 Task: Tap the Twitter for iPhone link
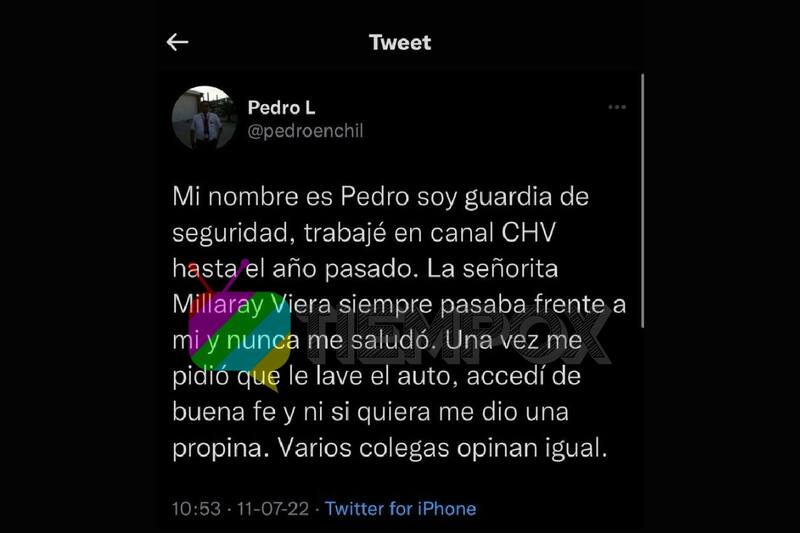(x=400, y=508)
